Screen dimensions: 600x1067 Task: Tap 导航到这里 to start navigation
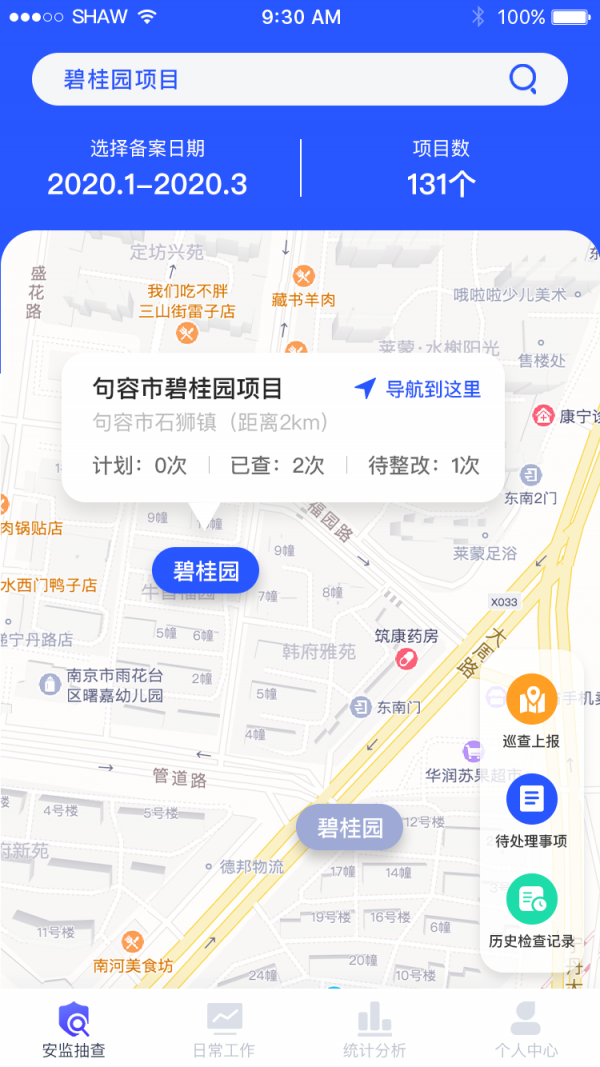419,389
